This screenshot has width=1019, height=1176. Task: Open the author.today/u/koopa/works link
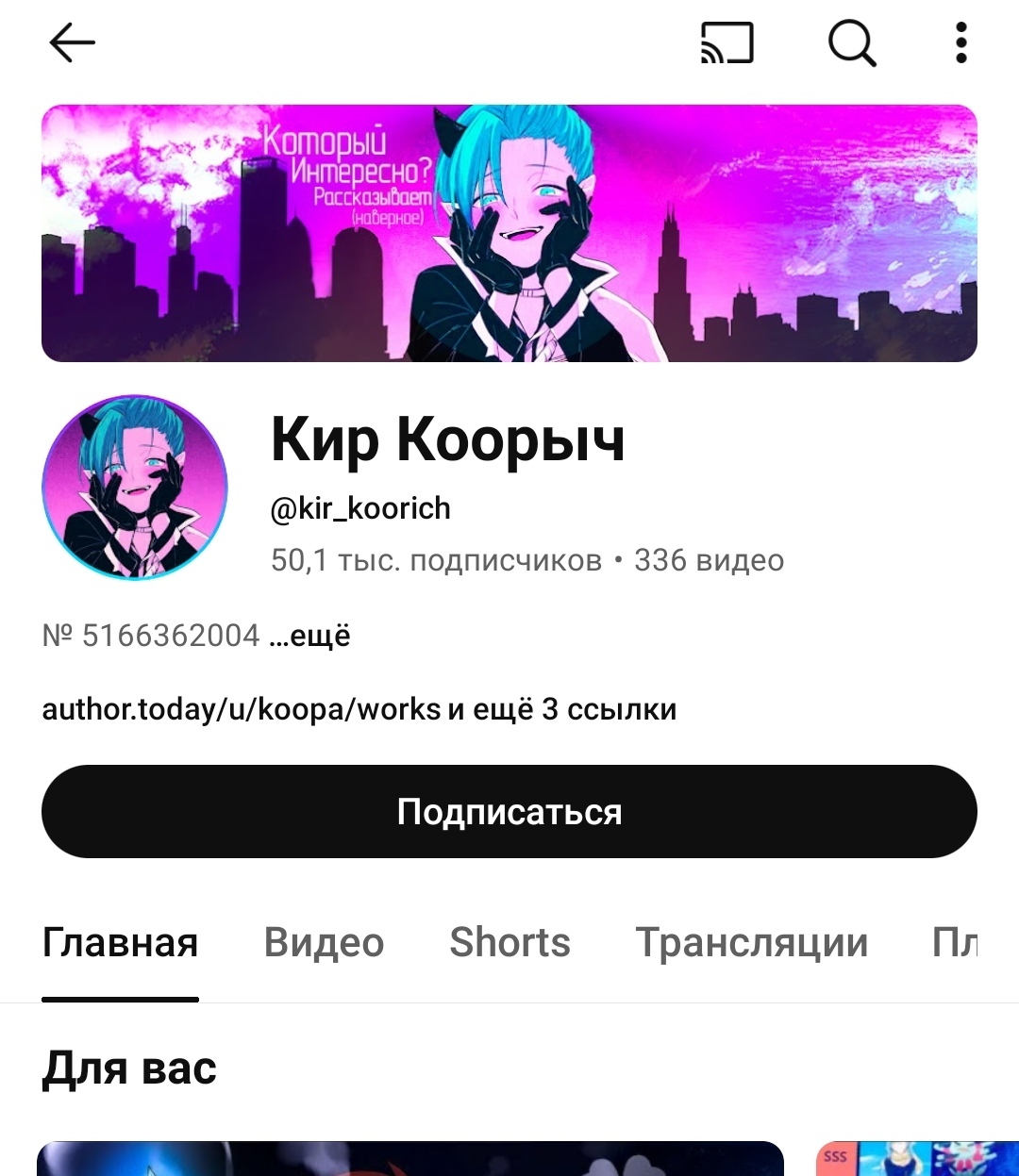pyautogui.click(x=242, y=709)
